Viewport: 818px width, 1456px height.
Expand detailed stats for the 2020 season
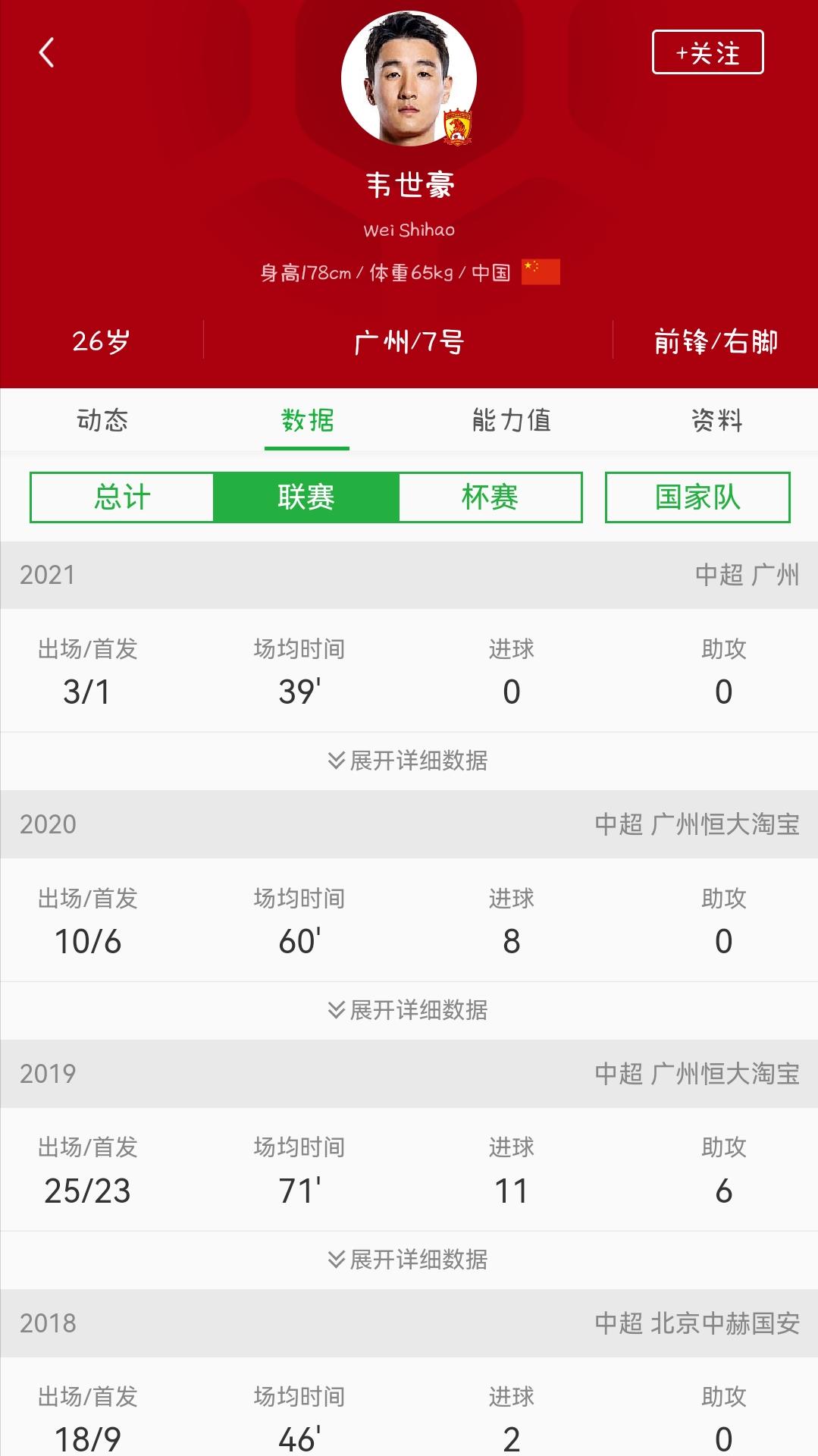pos(409,1010)
